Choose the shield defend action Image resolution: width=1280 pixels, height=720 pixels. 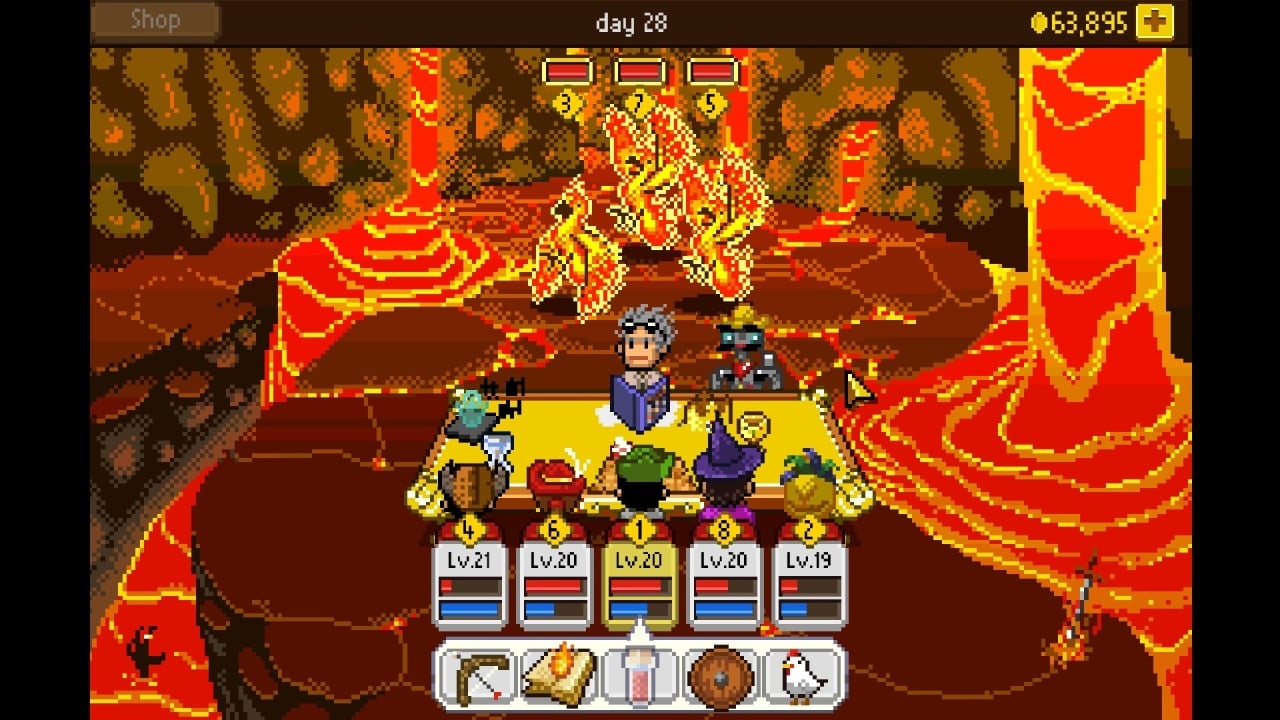coord(722,677)
